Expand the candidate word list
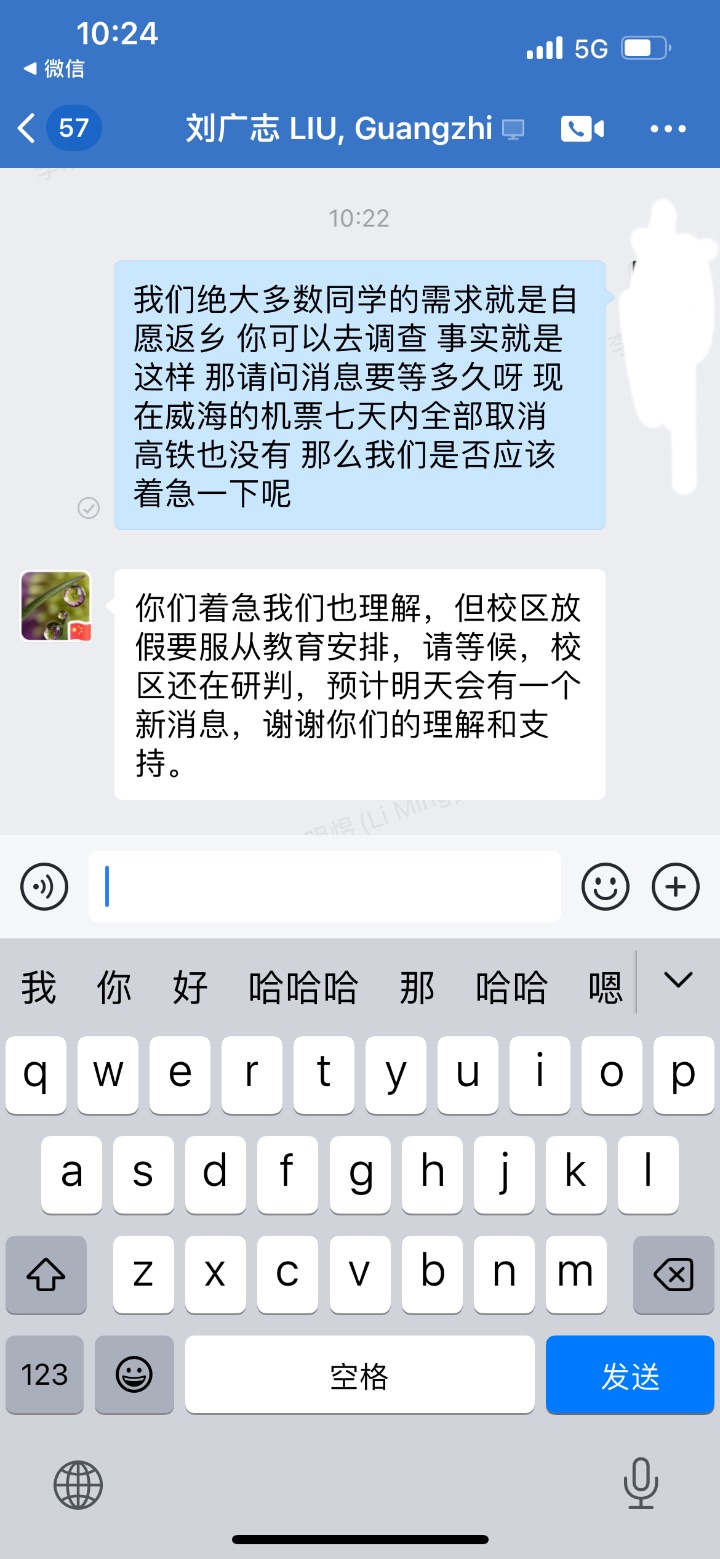Image resolution: width=720 pixels, height=1559 pixels. coord(678,981)
